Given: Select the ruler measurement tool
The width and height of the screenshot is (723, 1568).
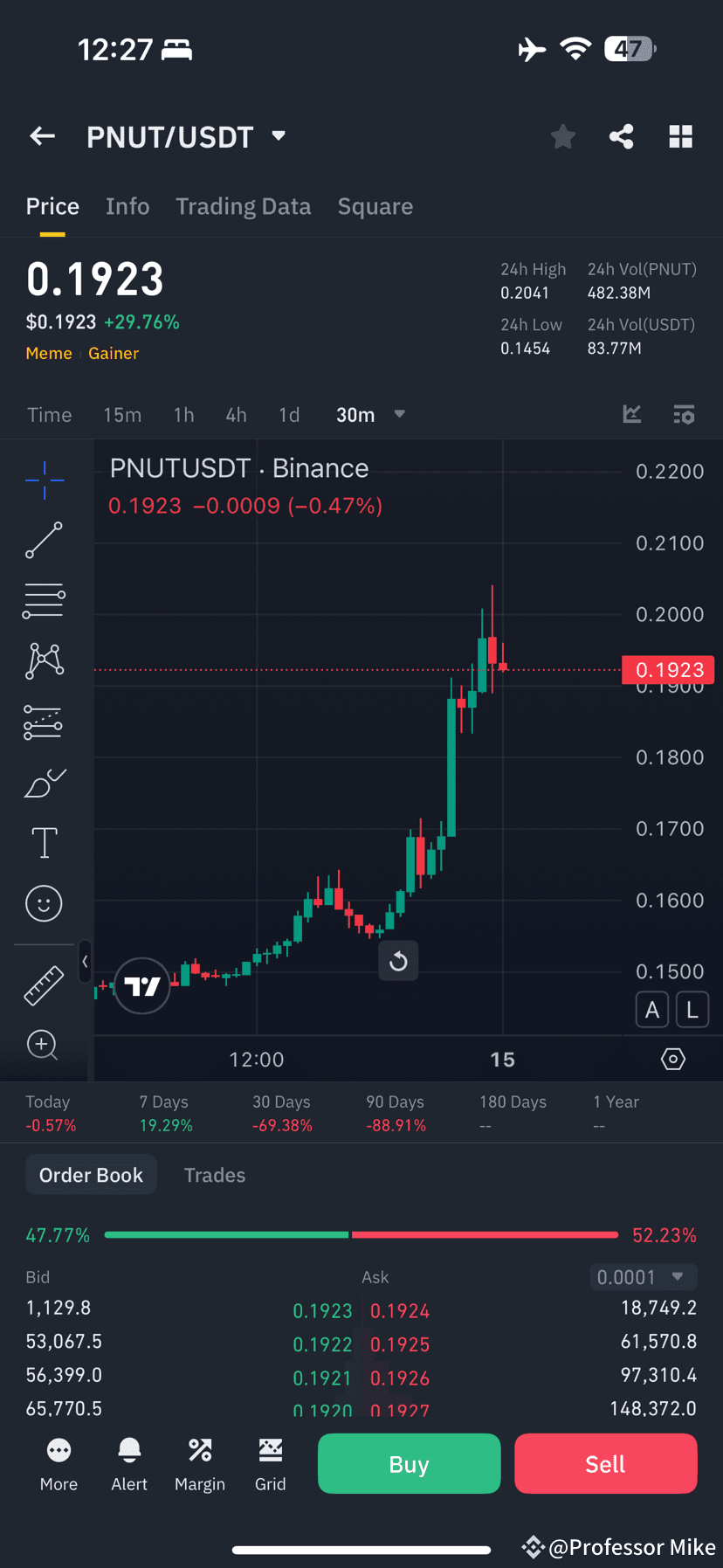Looking at the screenshot, I should (44, 984).
